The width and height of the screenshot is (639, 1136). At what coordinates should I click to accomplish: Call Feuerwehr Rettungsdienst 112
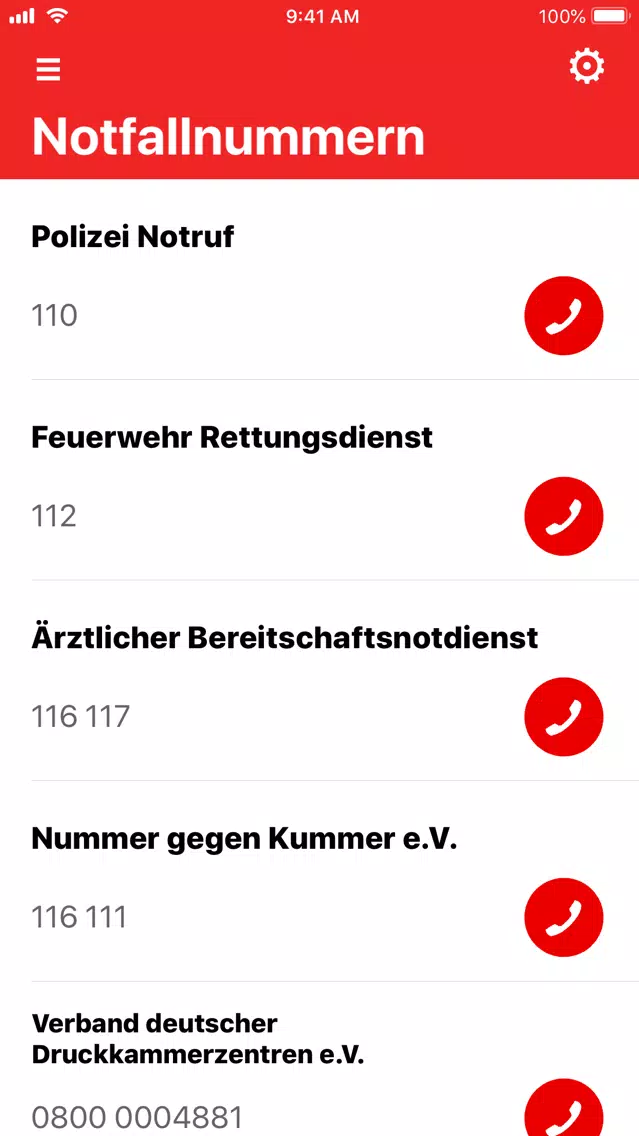(564, 517)
